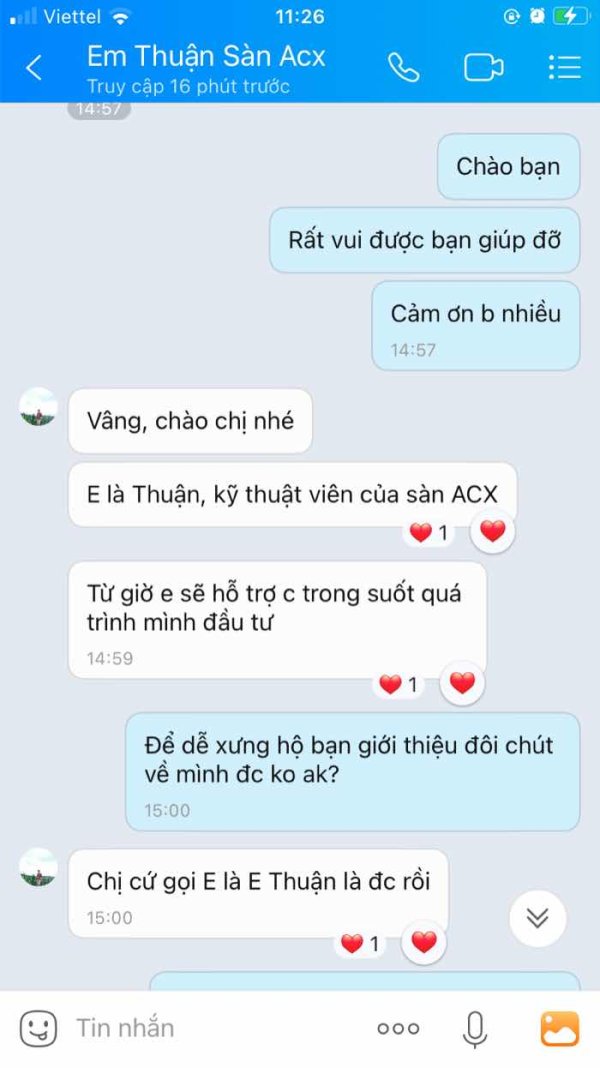600x1068 pixels.
Task: Start a video call with Em Thuận
Action: pos(484,67)
